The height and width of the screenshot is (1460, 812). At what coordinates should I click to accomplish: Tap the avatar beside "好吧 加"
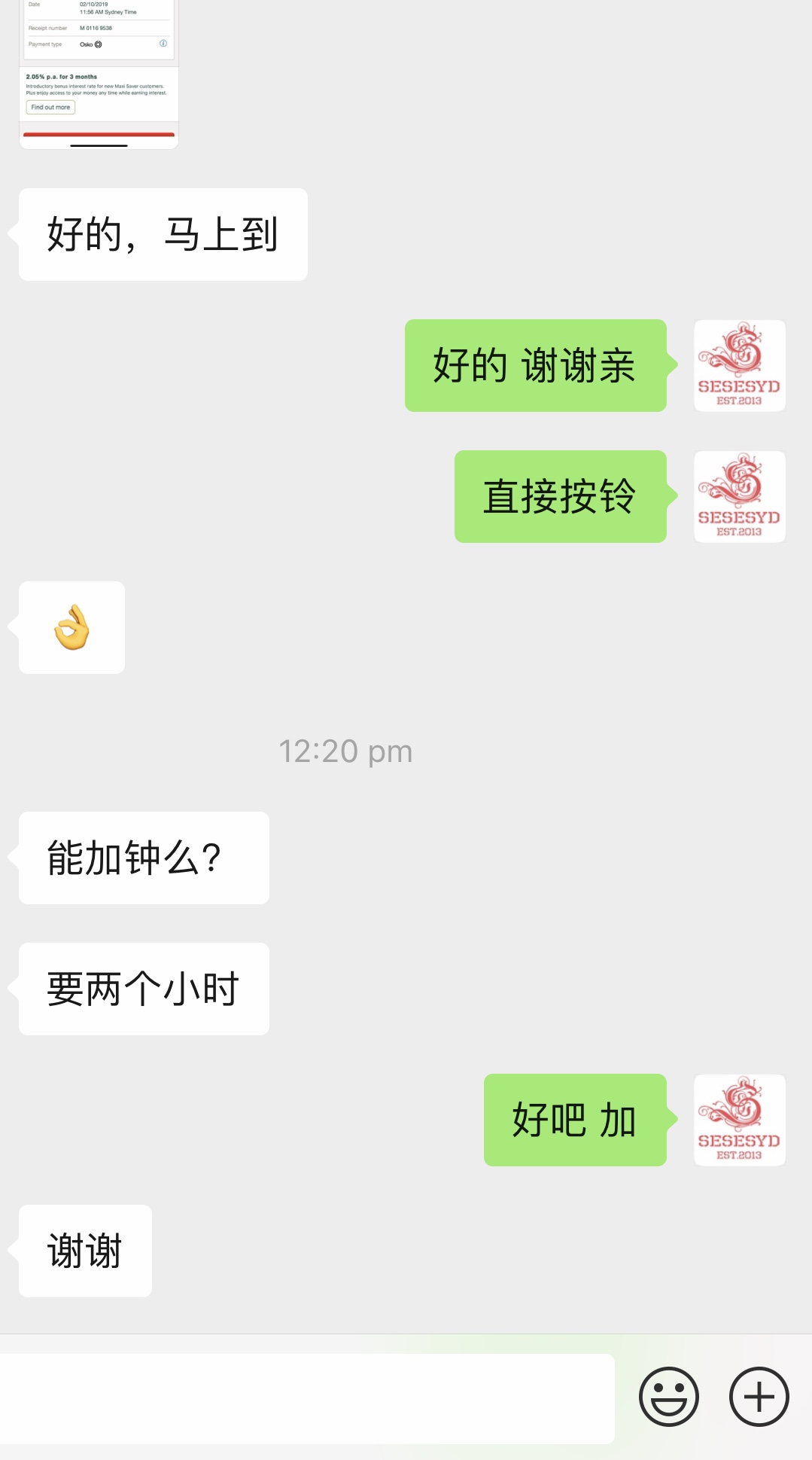coord(739,1120)
